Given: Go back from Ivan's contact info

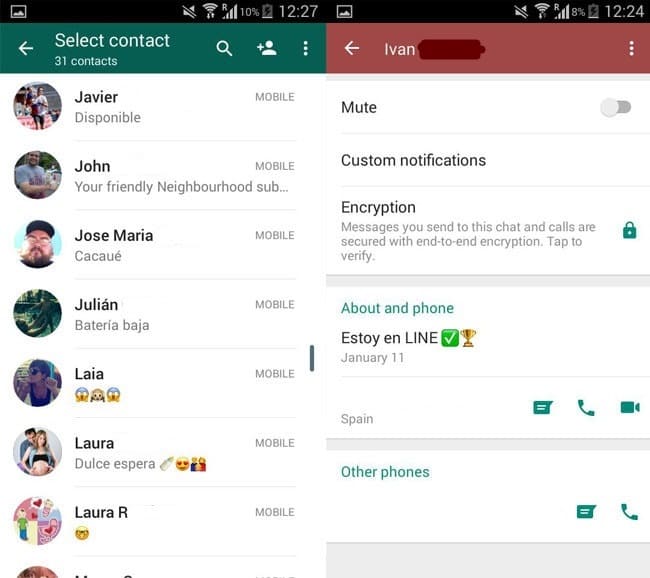Looking at the screenshot, I should pyautogui.click(x=351, y=49).
